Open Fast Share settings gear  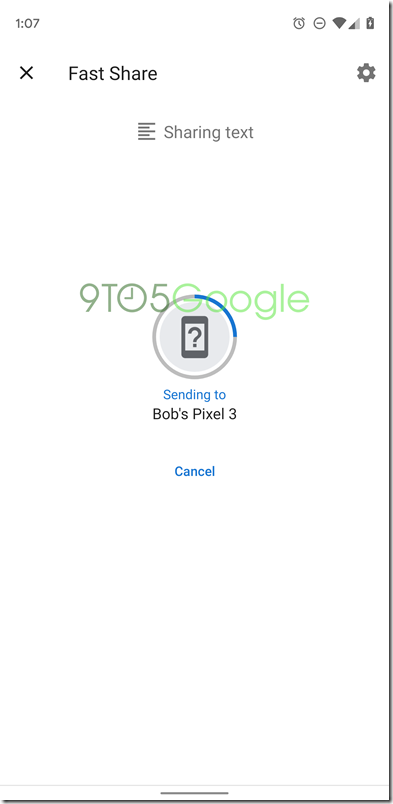(x=366, y=73)
